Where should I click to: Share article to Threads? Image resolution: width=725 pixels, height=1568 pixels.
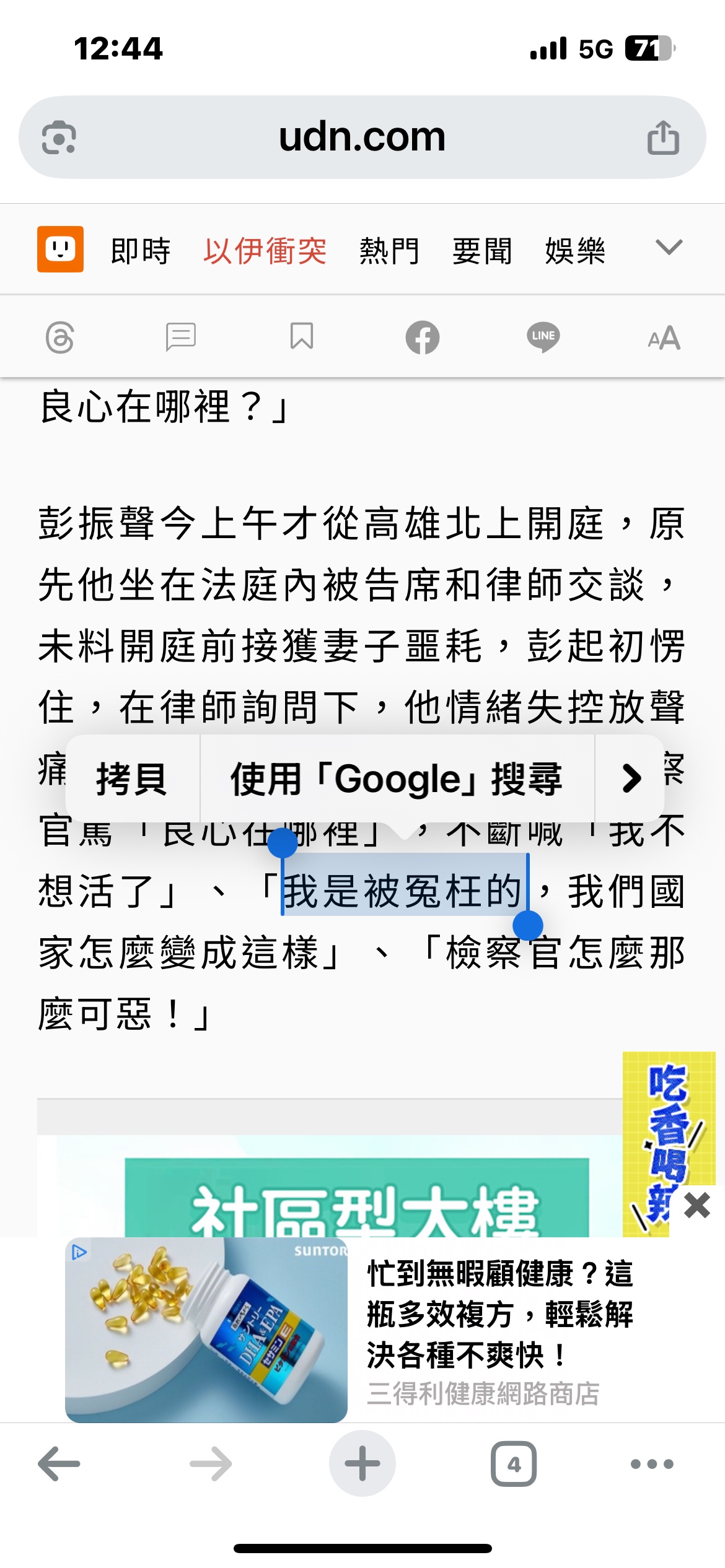(60, 338)
